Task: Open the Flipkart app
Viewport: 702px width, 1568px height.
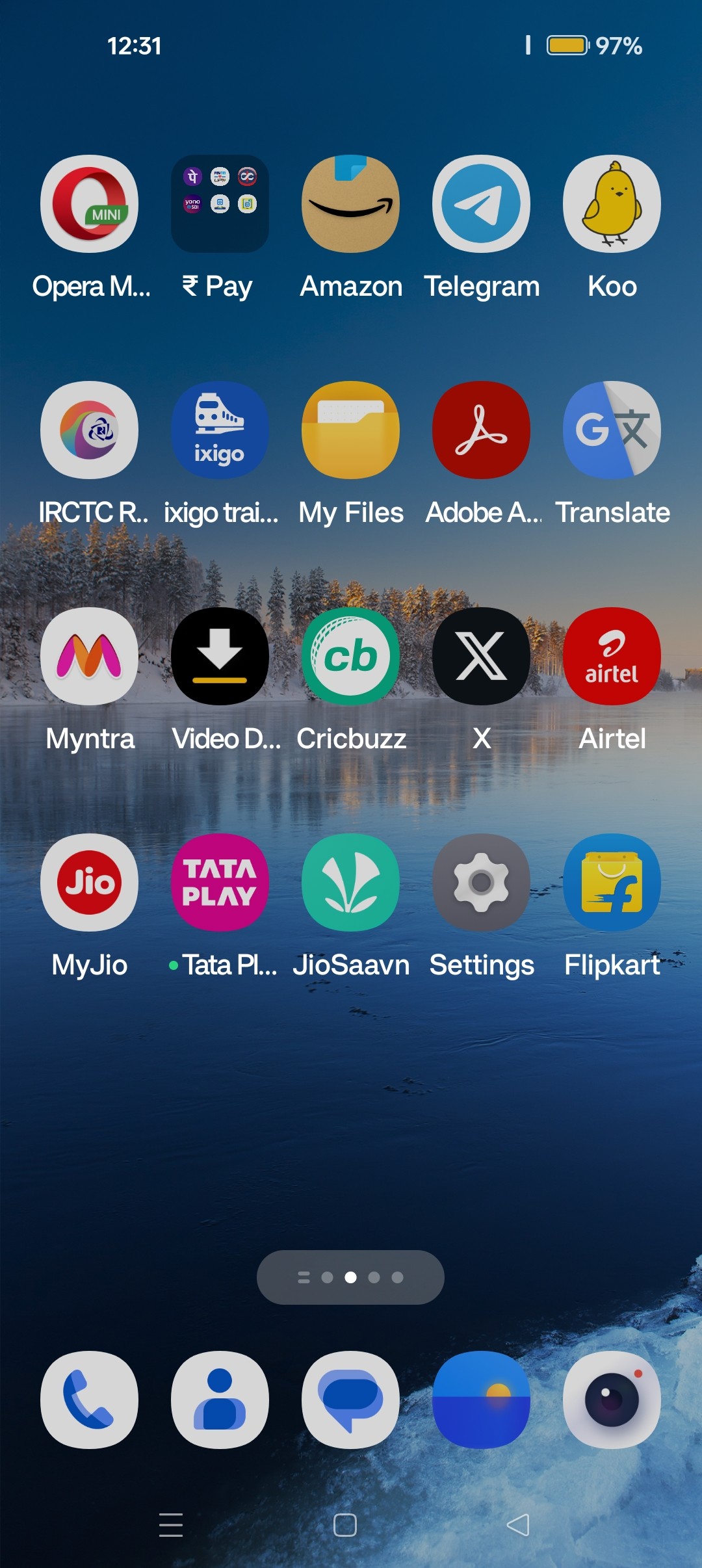Action: [x=612, y=883]
